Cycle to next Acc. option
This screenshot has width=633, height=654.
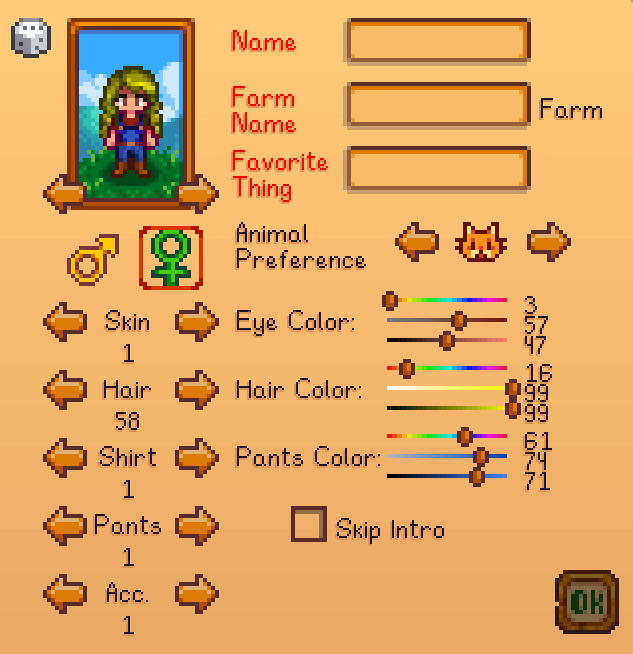click(197, 593)
